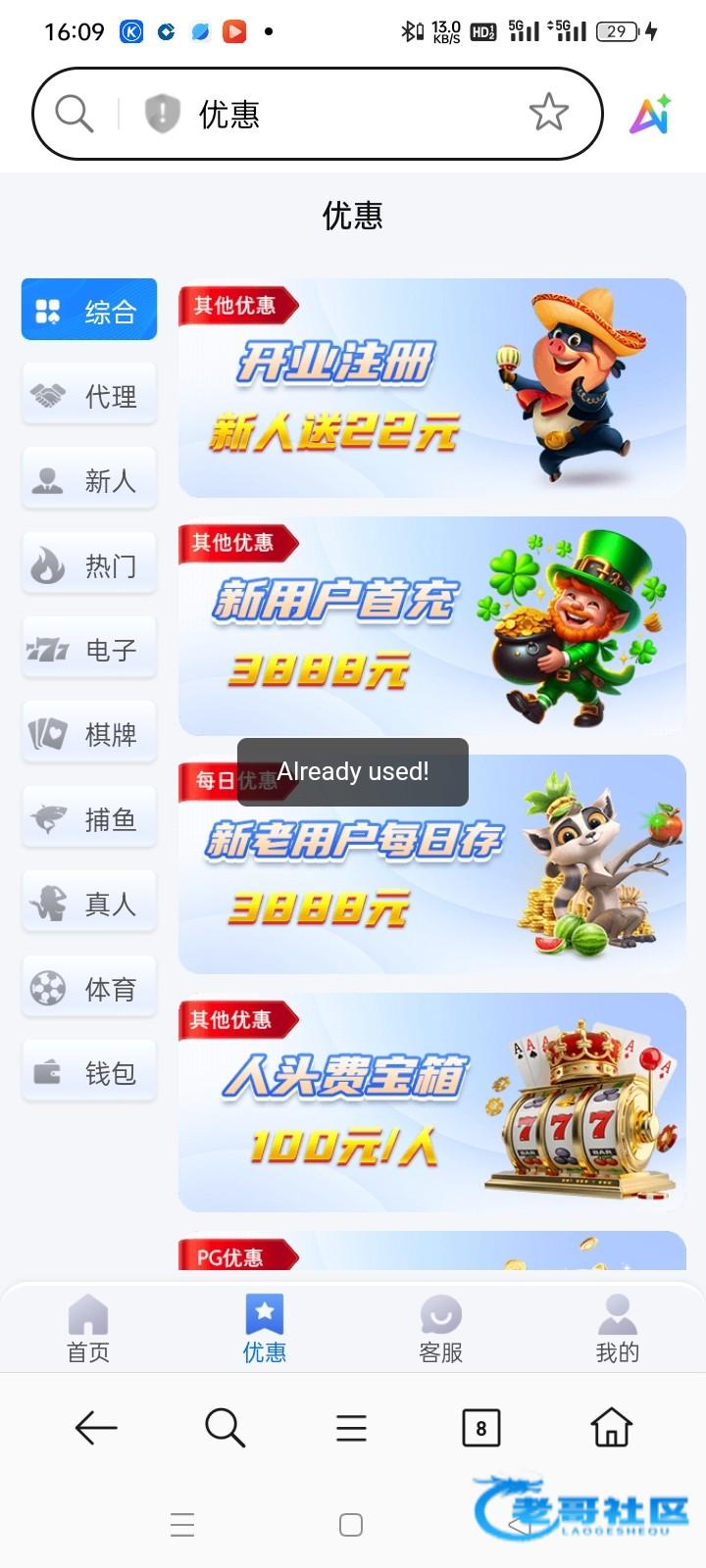This screenshot has width=706, height=1568.
Task: Open the 新用户首充 3888元 promotion
Action: click(431, 627)
